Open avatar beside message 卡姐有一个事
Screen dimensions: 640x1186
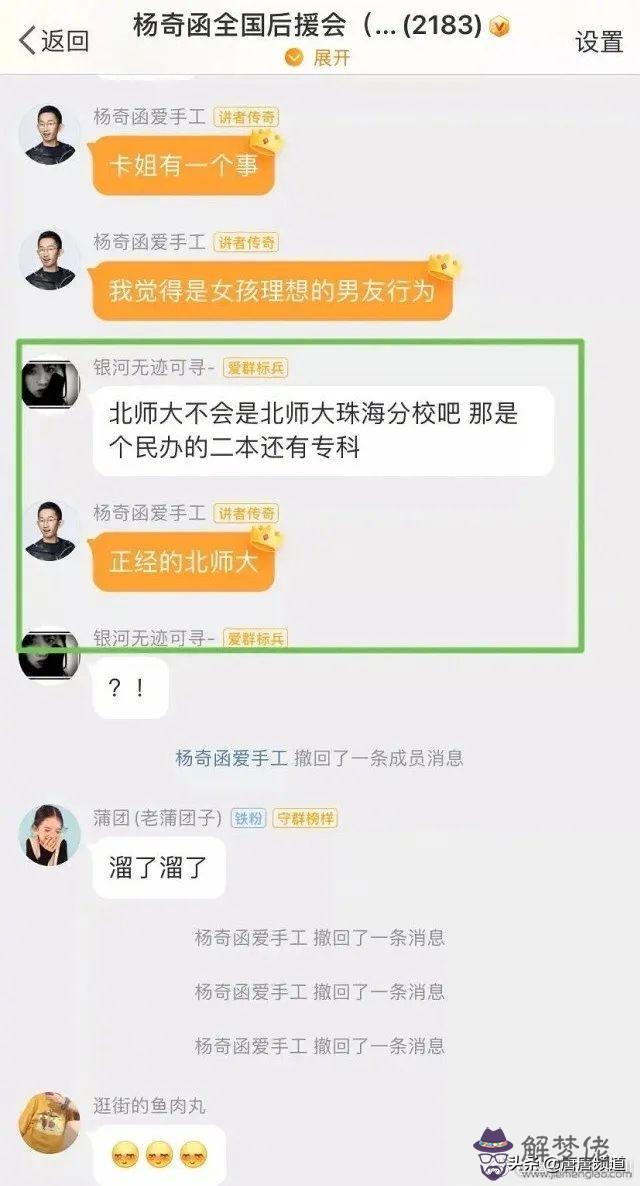tap(50, 134)
